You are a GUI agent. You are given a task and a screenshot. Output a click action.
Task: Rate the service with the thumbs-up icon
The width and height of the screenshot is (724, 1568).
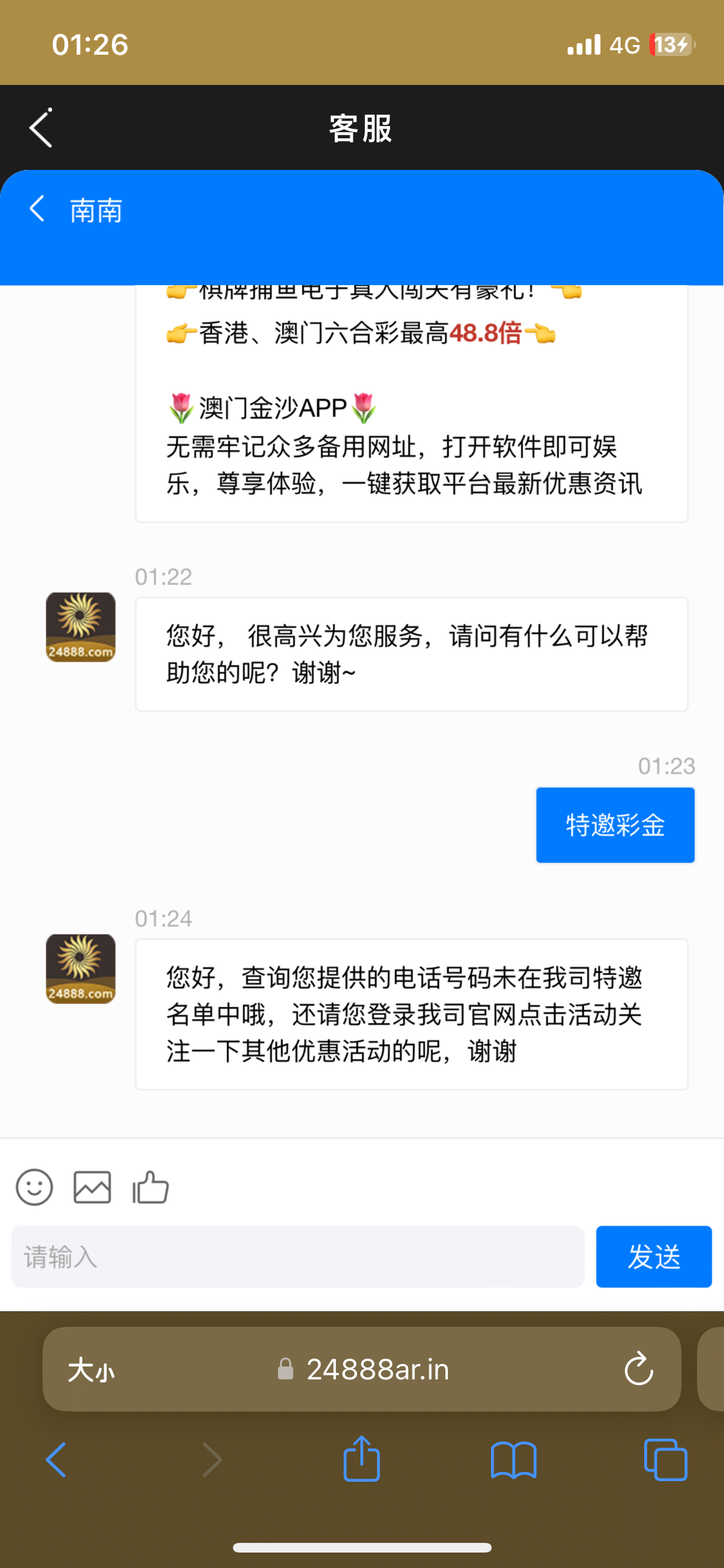coord(151,1187)
